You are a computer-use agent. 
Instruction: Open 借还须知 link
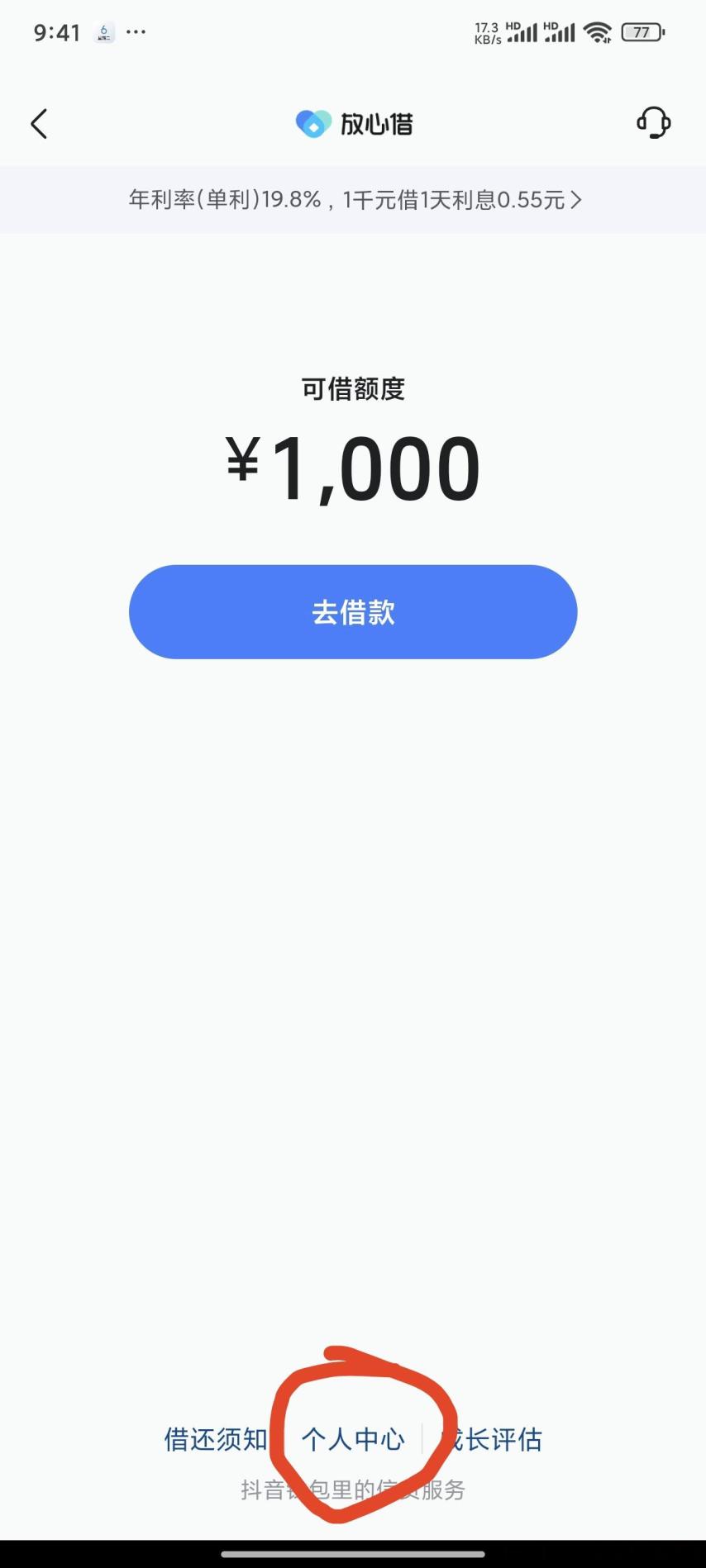point(216,1439)
